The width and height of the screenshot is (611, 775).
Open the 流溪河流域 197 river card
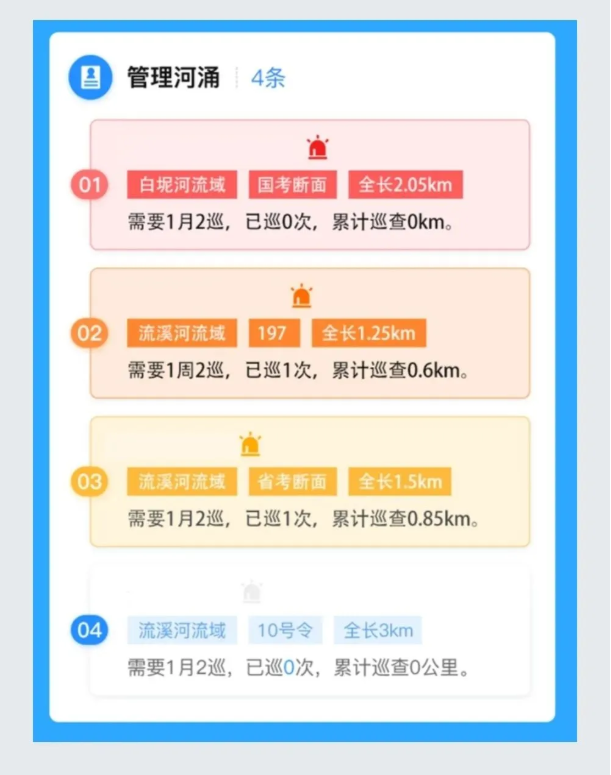pyautogui.click(x=310, y=333)
